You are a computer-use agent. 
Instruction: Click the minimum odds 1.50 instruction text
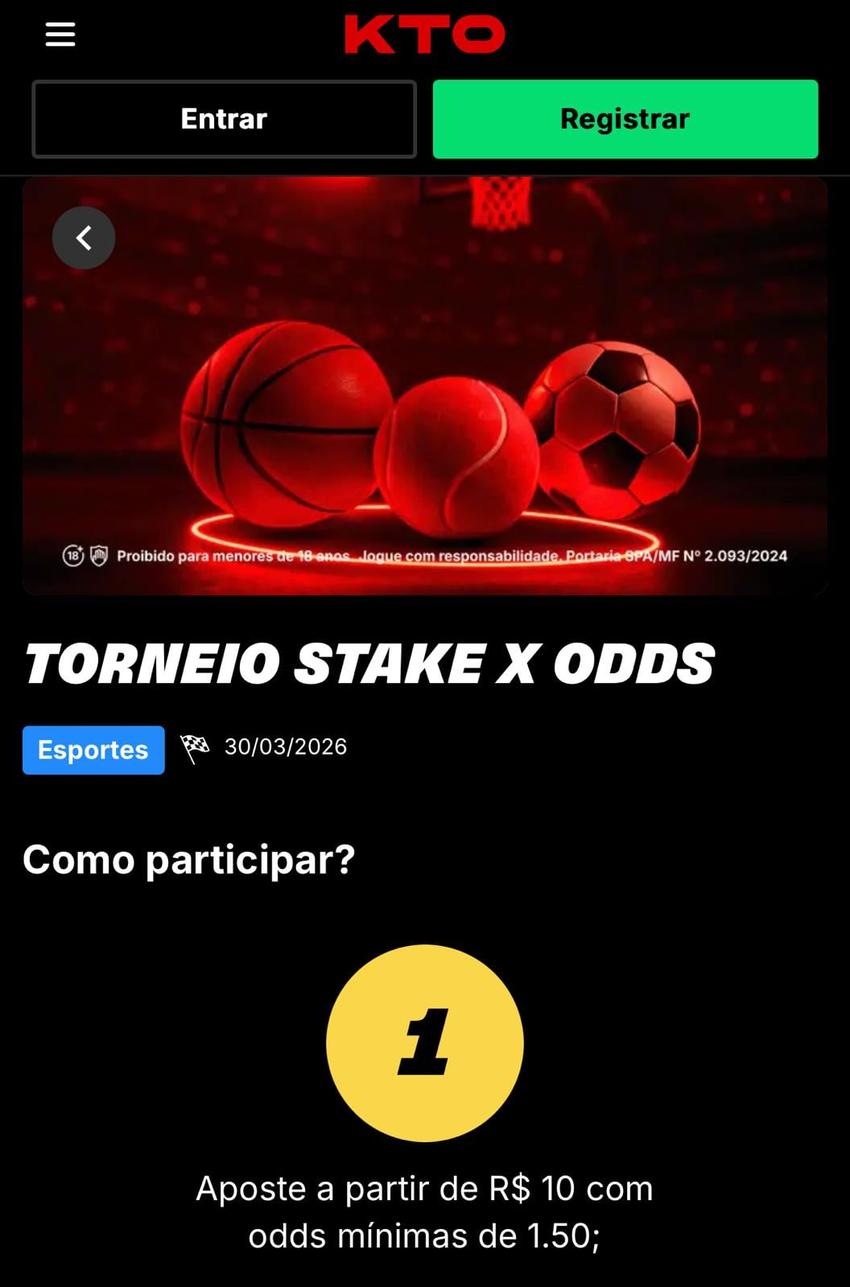pyautogui.click(x=425, y=1212)
